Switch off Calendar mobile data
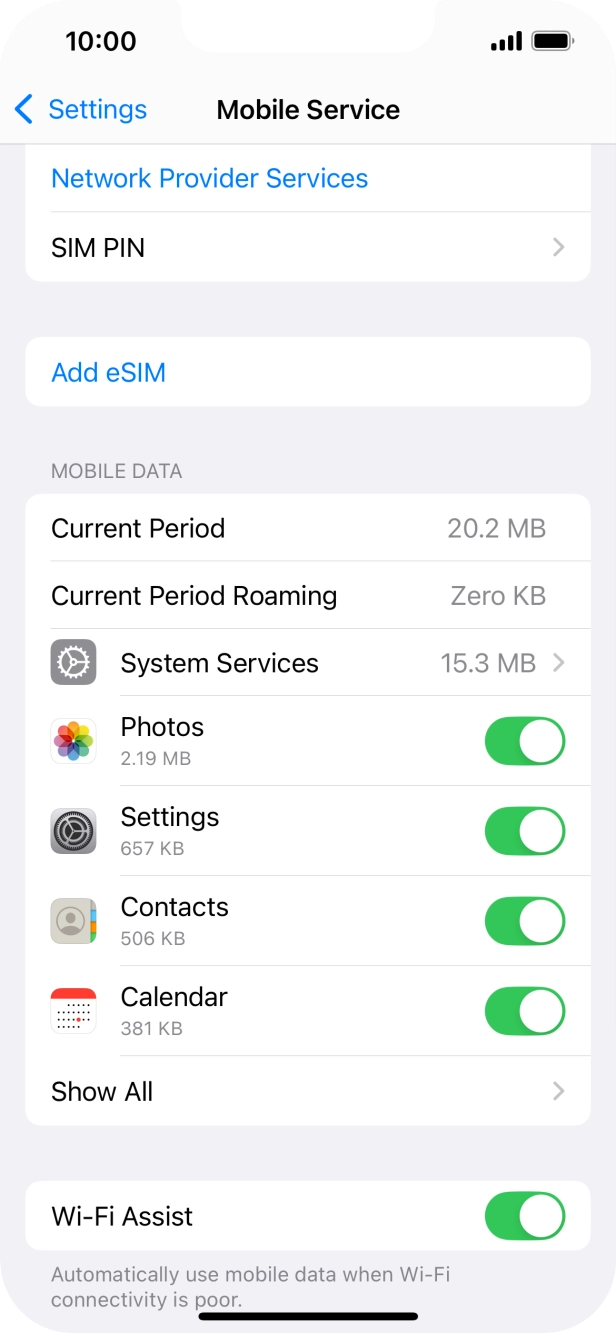 525,1011
